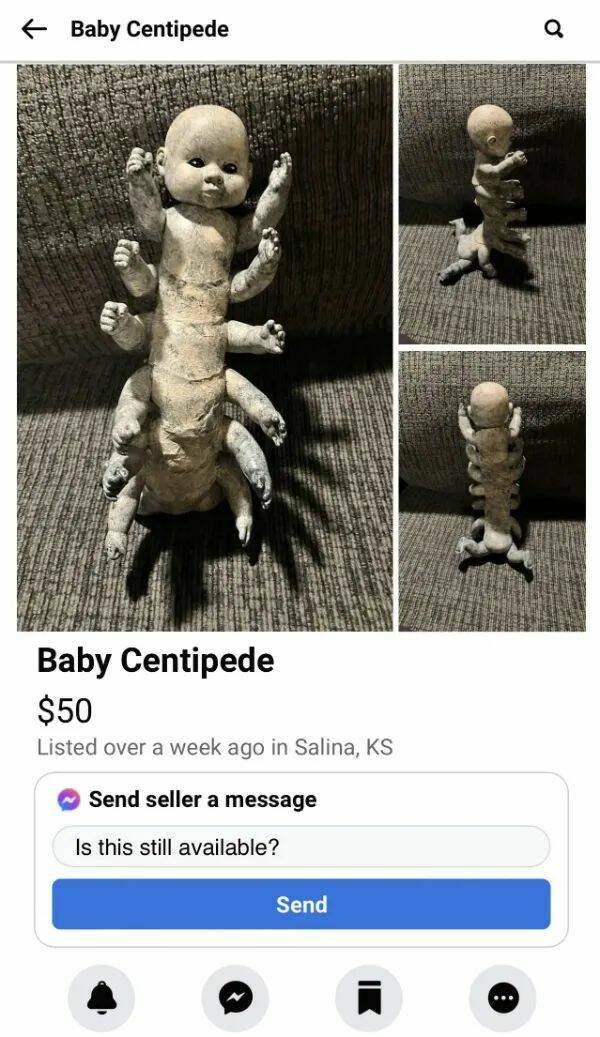
Task: Go back using the arrow icon
Action: (34, 29)
